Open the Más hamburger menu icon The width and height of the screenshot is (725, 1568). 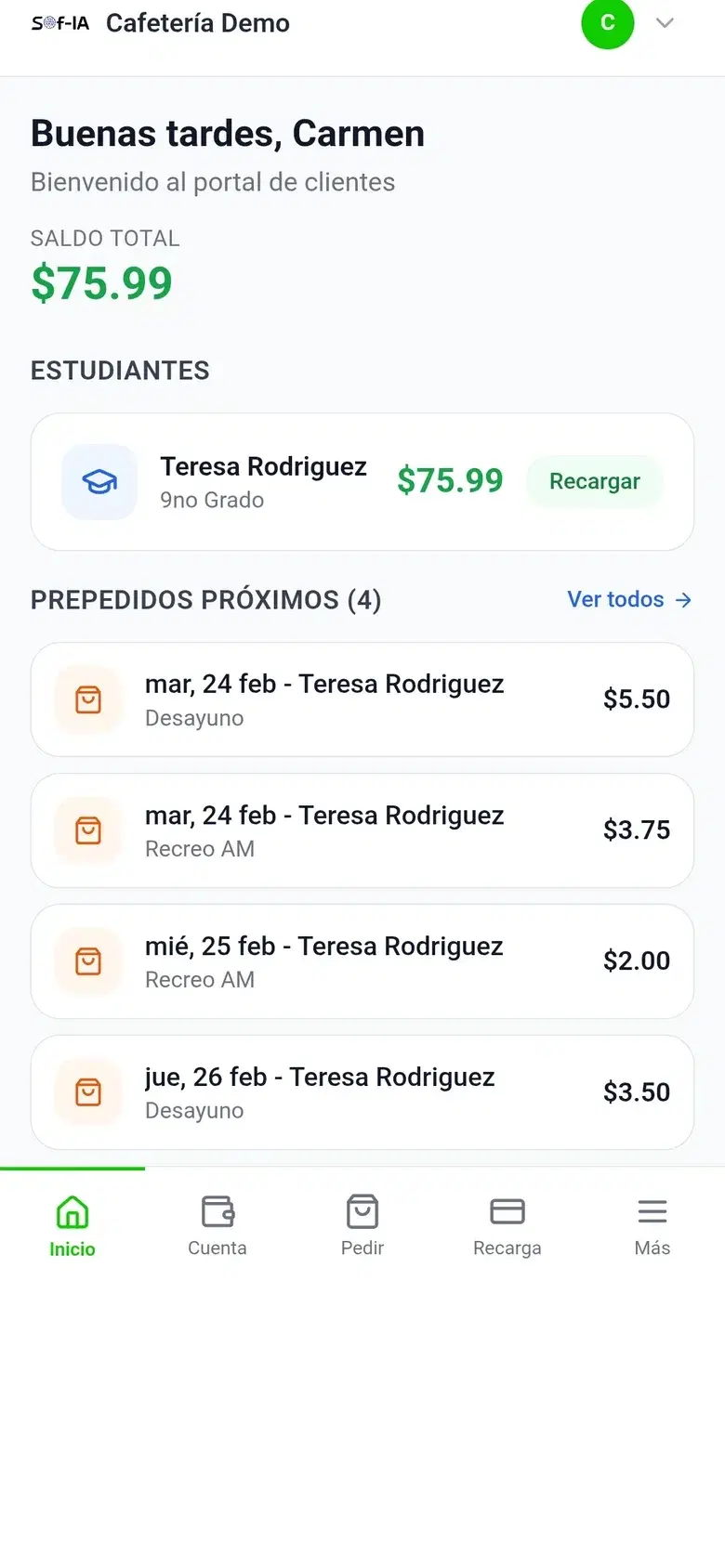coord(652,1212)
